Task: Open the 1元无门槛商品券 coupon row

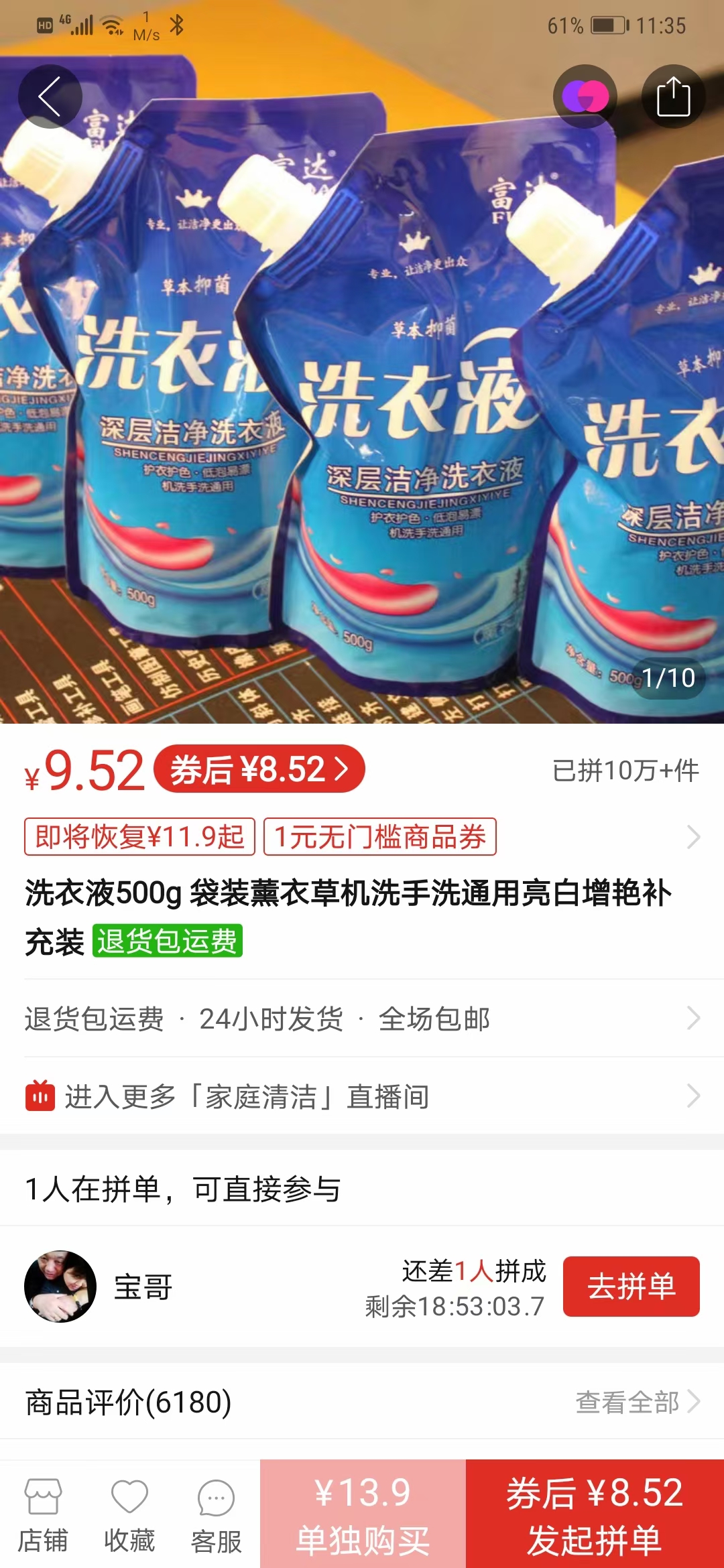Action: click(x=379, y=837)
